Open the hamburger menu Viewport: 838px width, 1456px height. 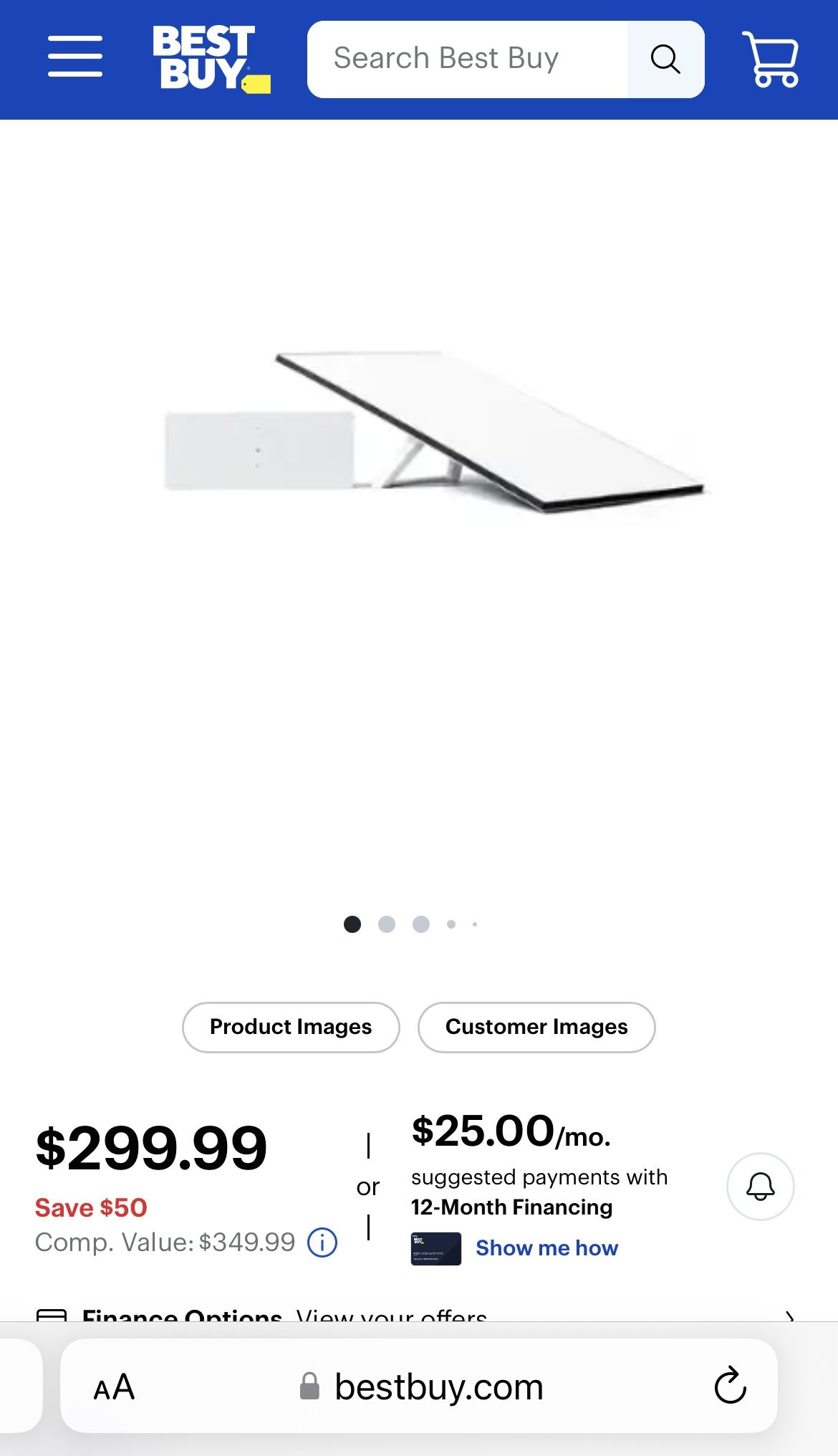click(75, 57)
